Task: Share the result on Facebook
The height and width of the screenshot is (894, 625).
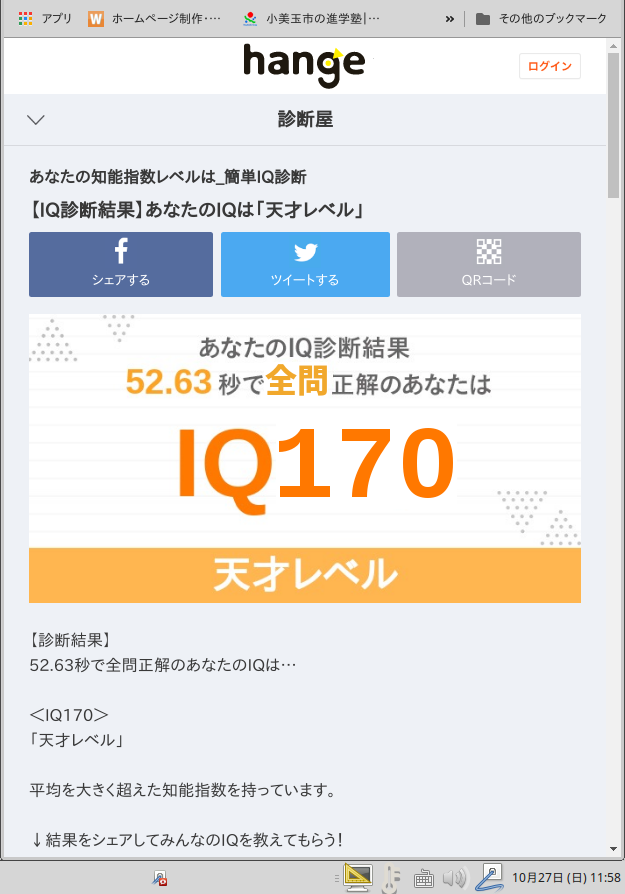Action: coord(121,264)
